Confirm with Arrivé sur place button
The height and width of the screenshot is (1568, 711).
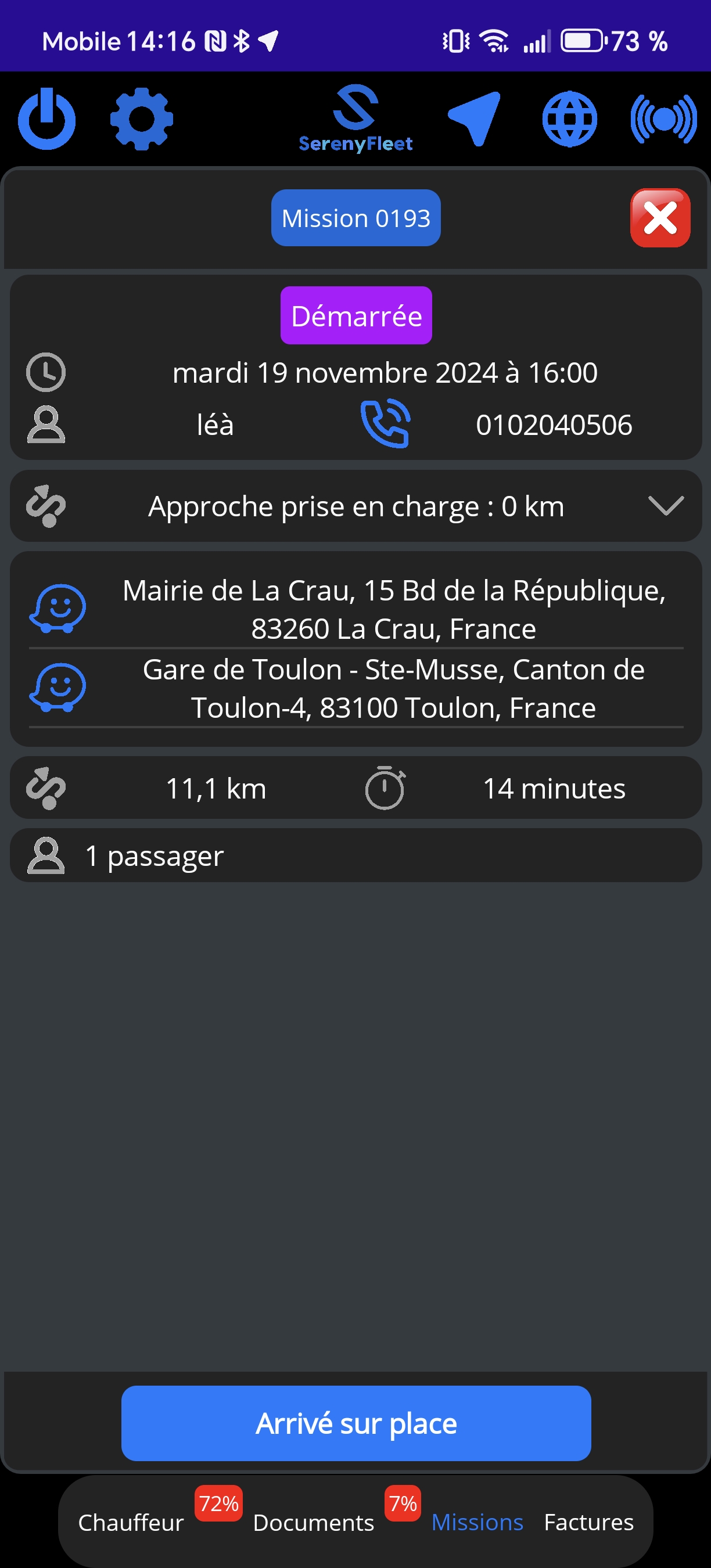point(355,1423)
